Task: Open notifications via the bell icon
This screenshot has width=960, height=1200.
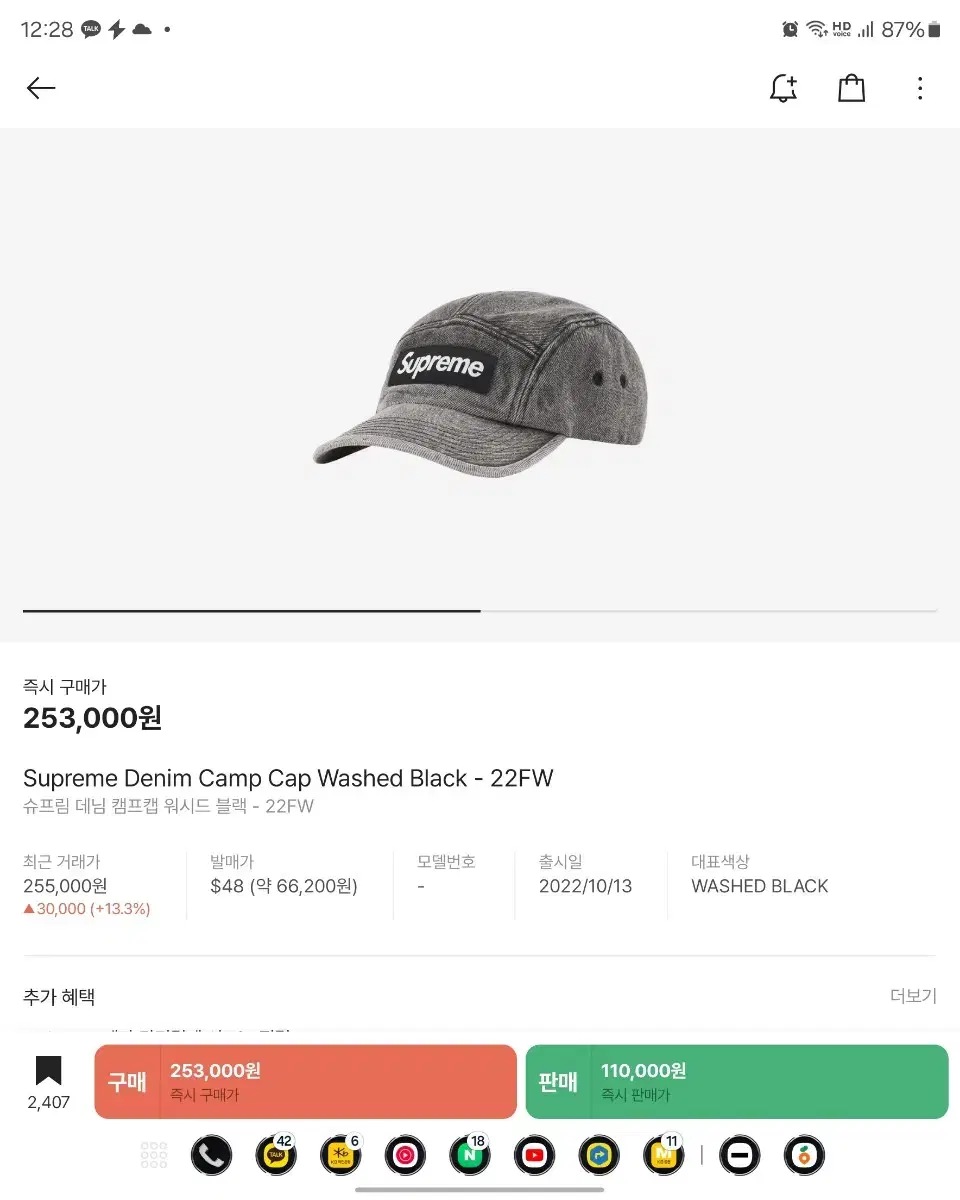Action: click(x=783, y=88)
